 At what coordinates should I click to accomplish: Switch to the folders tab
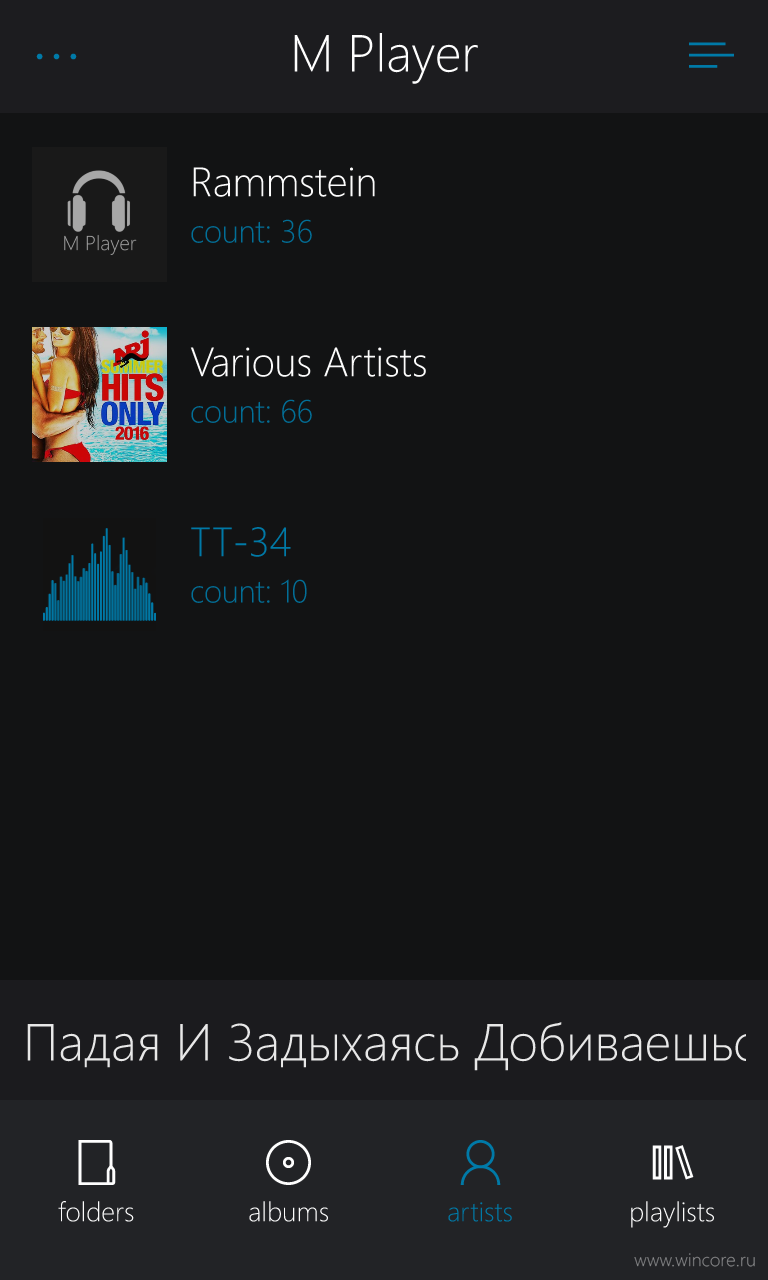96,1182
